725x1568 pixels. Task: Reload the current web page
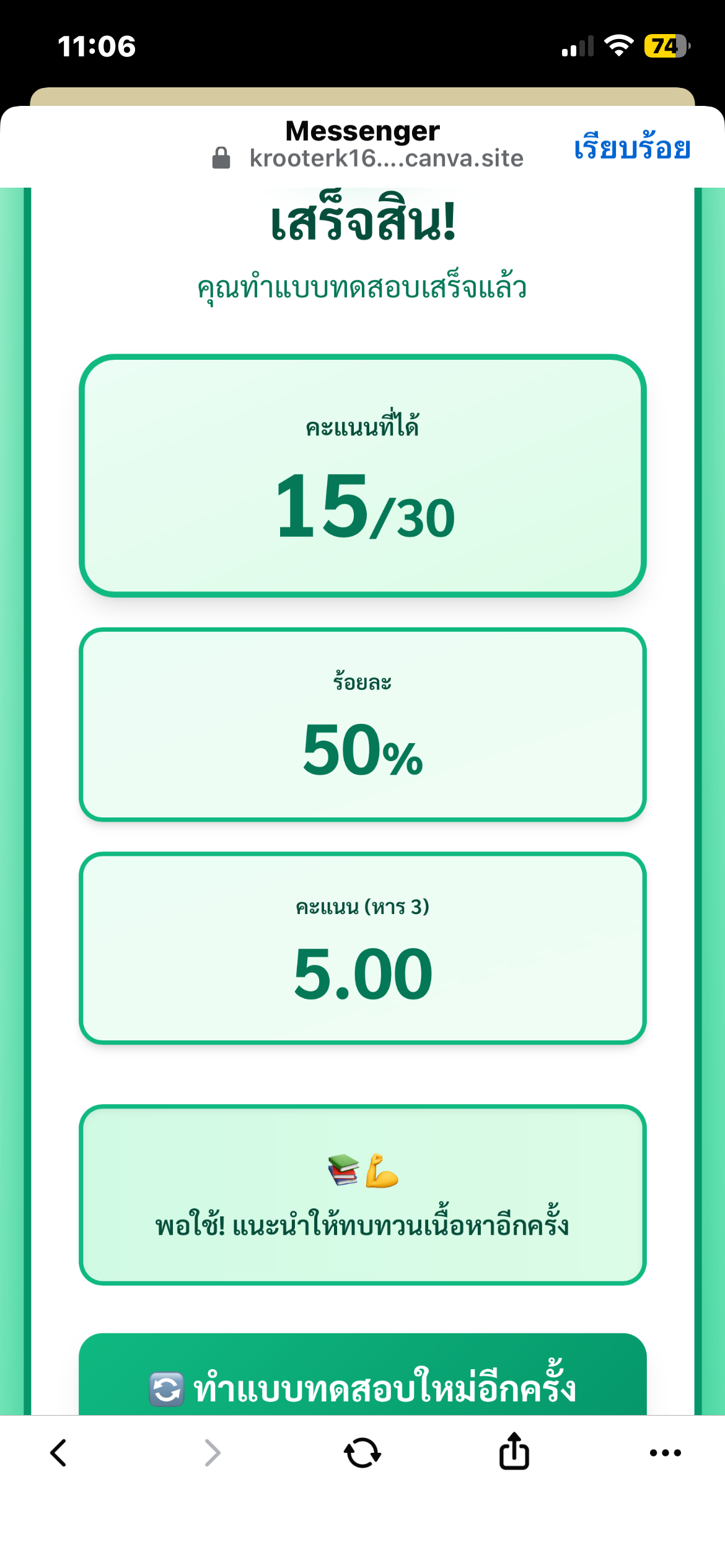362,1452
